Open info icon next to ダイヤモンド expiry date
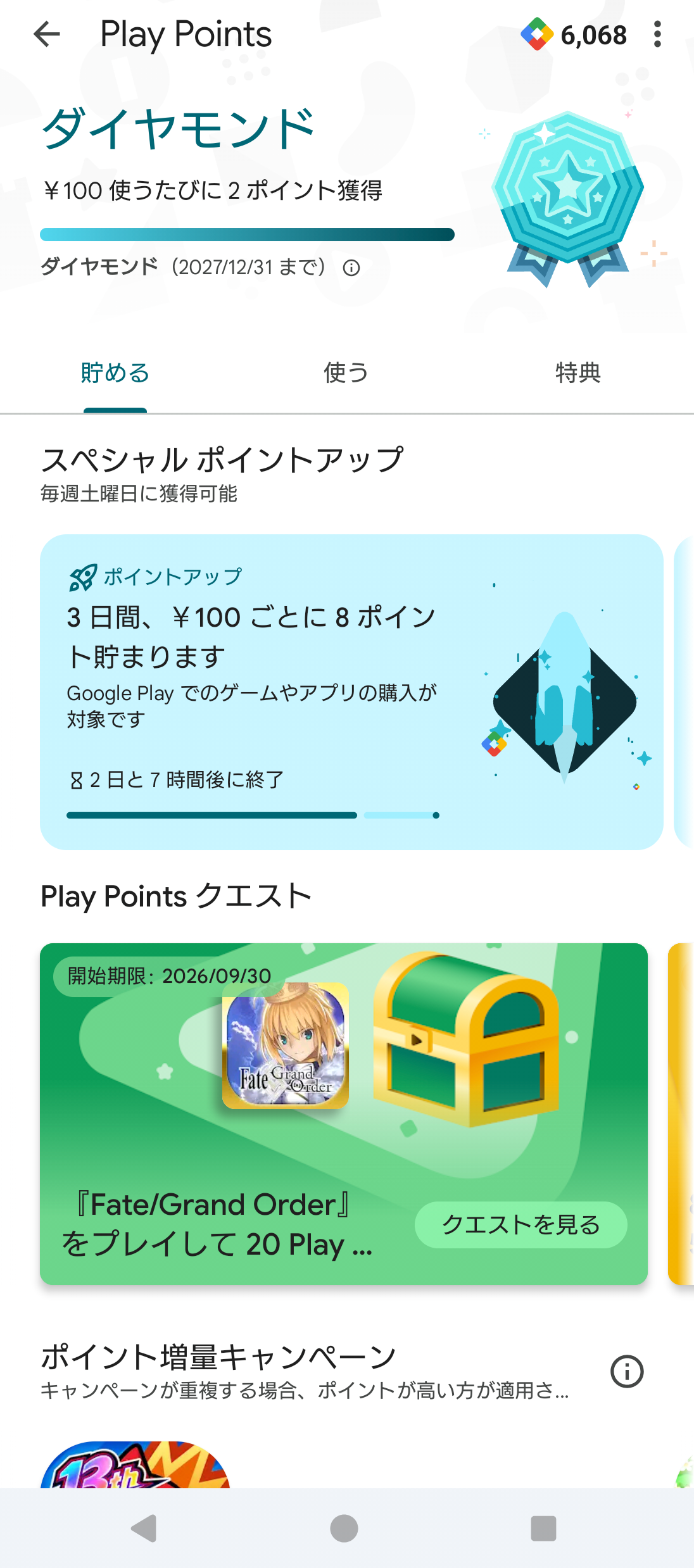The image size is (694, 1568). coord(351,268)
